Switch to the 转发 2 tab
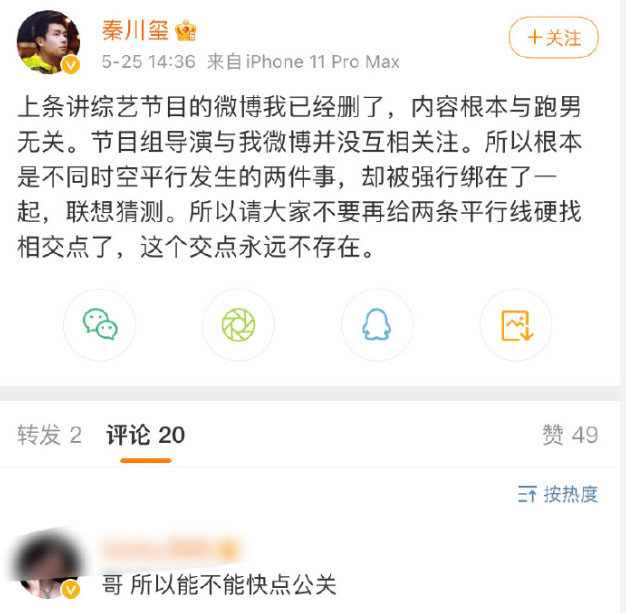The width and height of the screenshot is (626, 613). click(x=49, y=435)
